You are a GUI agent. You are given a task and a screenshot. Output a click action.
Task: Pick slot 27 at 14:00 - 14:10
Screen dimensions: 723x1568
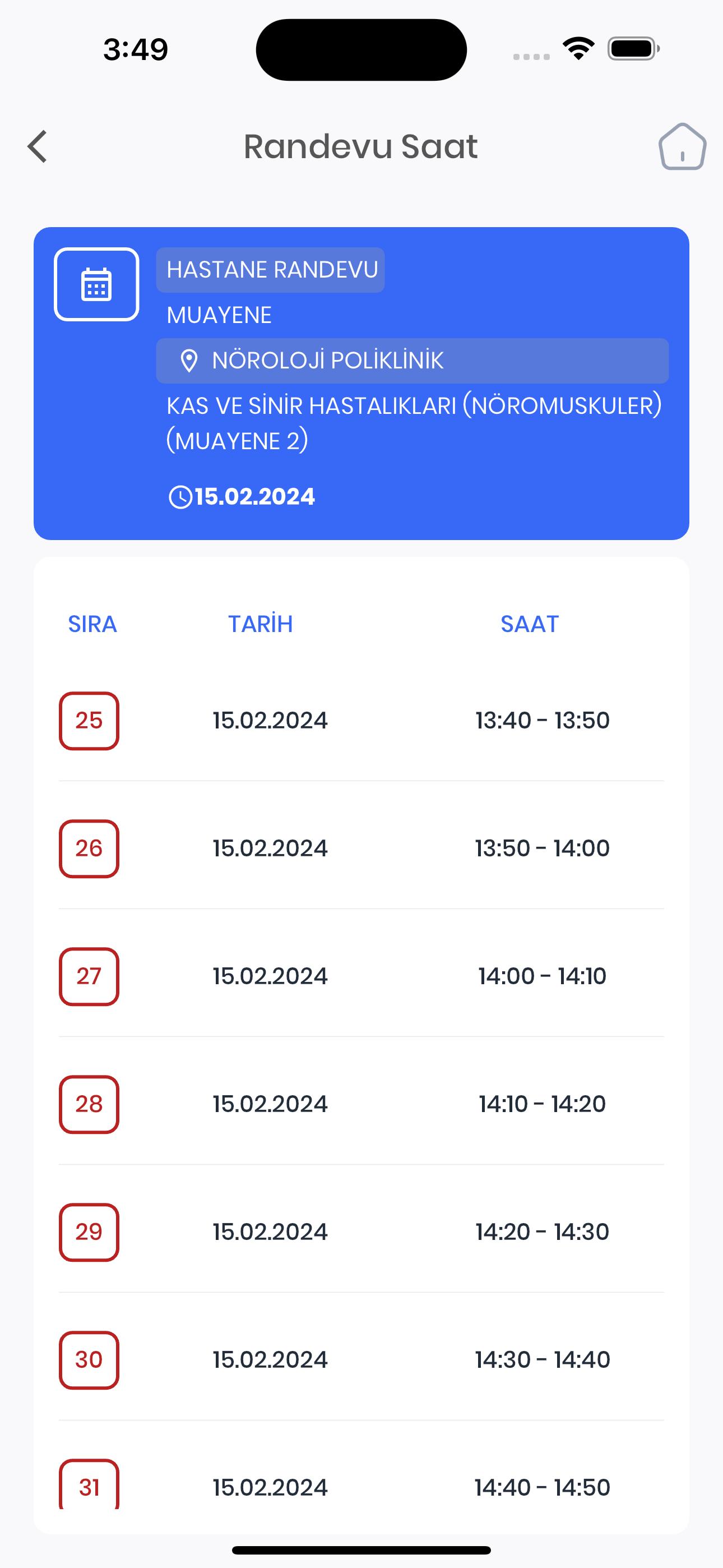pyautogui.click(x=361, y=976)
